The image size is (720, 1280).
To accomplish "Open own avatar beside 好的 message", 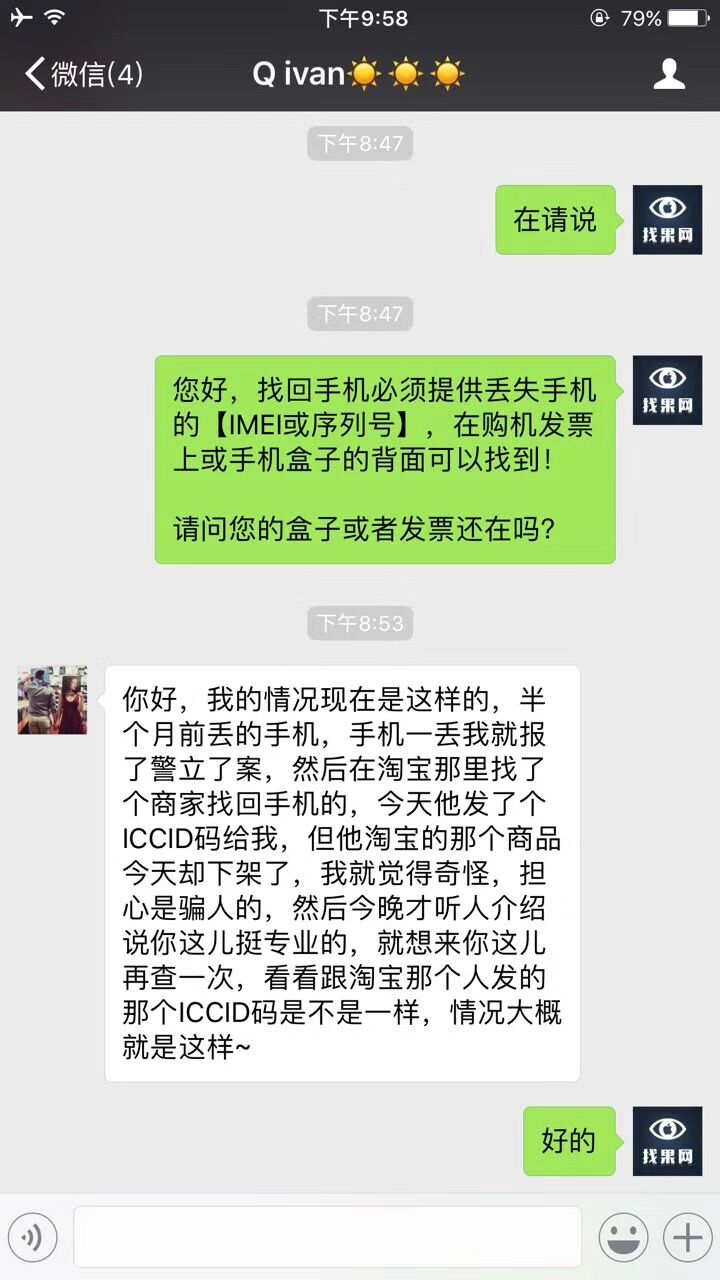I will coord(667,1141).
